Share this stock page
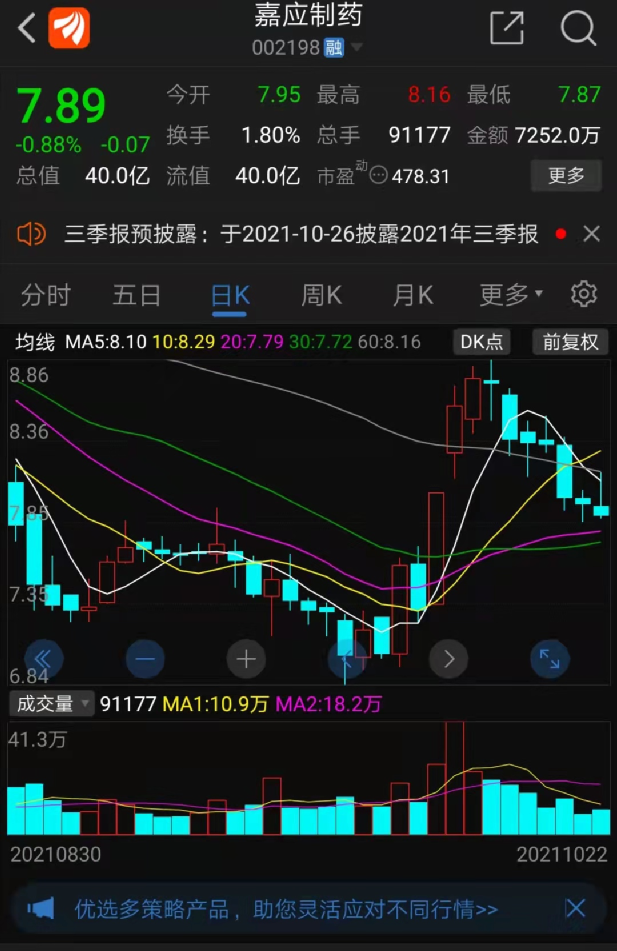This screenshot has width=617, height=951. (x=507, y=28)
